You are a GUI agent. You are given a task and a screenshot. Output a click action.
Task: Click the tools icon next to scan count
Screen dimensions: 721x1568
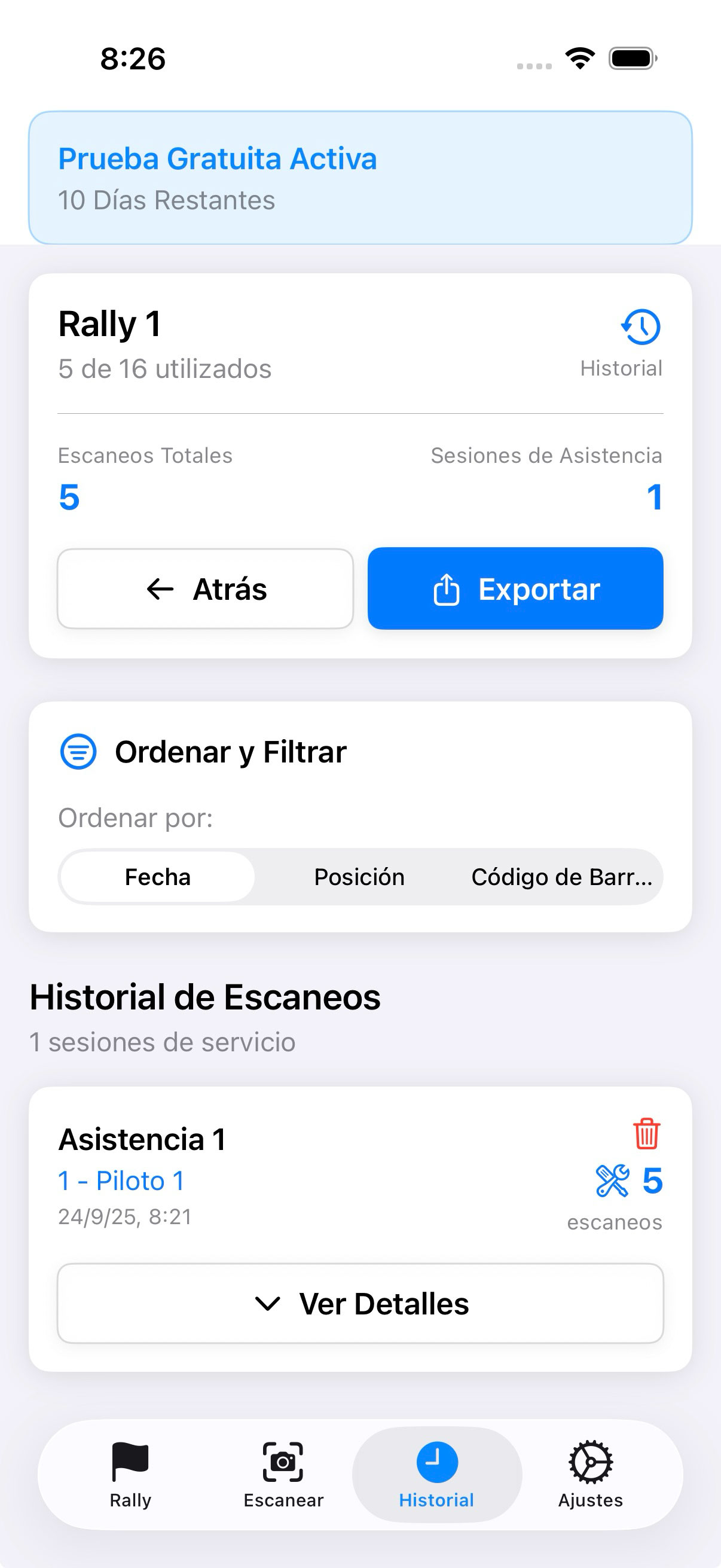[x=612, y=1180]
